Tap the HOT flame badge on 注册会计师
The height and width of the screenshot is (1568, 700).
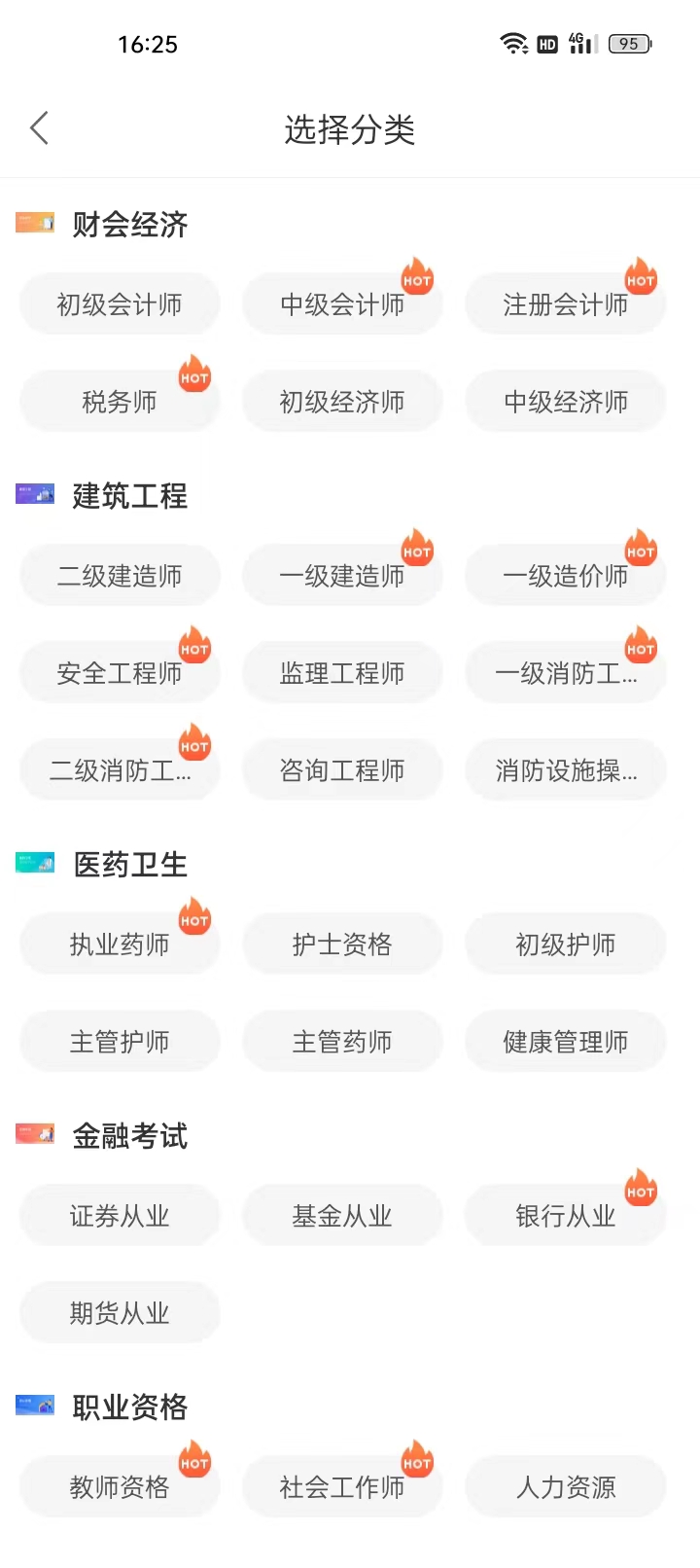tap(640, 277)
